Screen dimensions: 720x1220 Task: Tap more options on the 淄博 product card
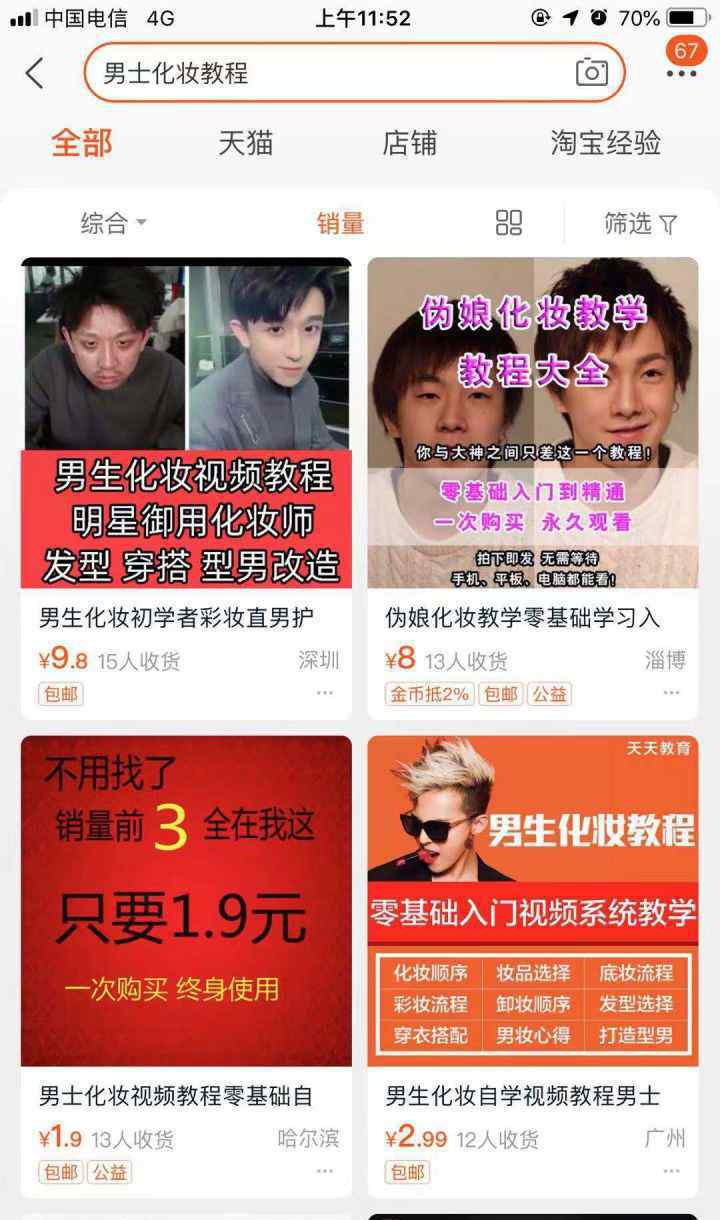click(671, 693)
